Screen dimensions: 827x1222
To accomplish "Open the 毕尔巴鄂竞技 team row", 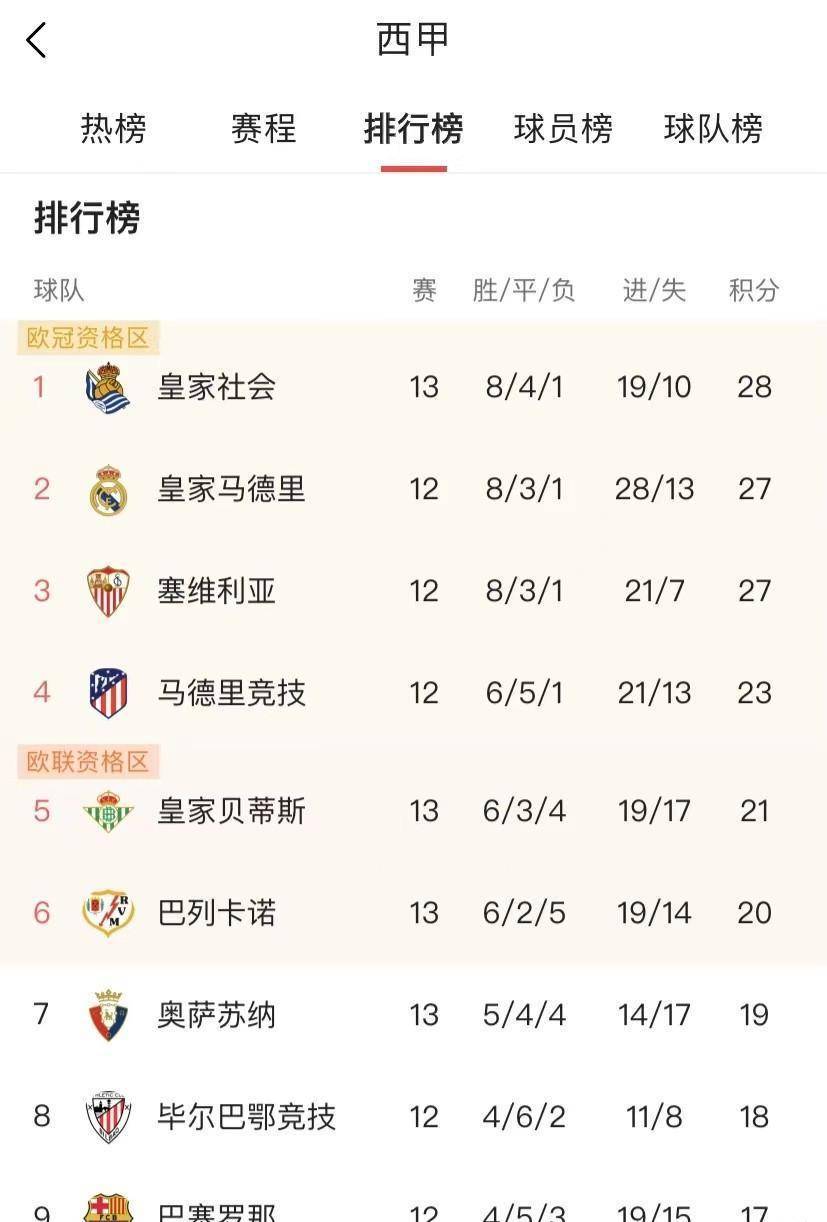I will tap(246, 1117).
